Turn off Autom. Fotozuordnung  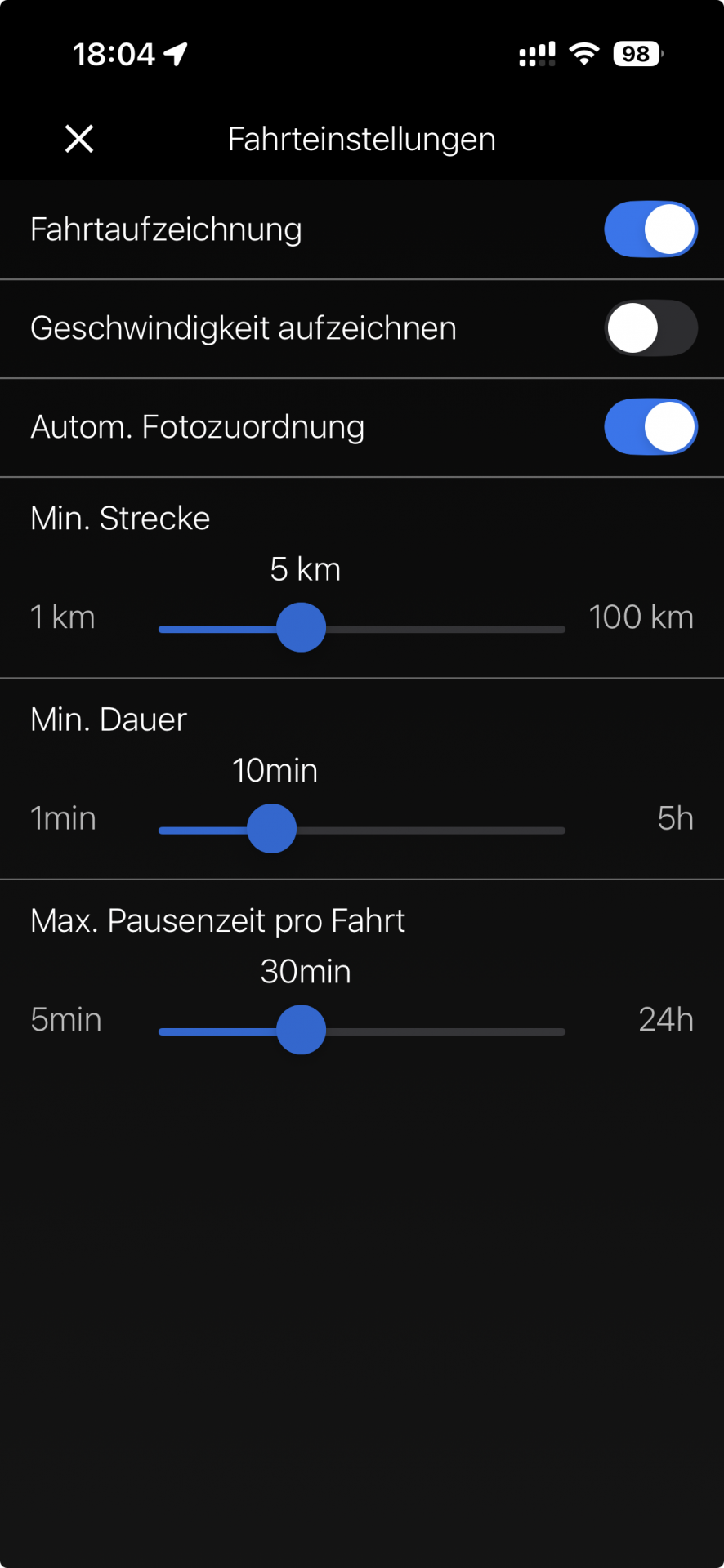(650, 427)
